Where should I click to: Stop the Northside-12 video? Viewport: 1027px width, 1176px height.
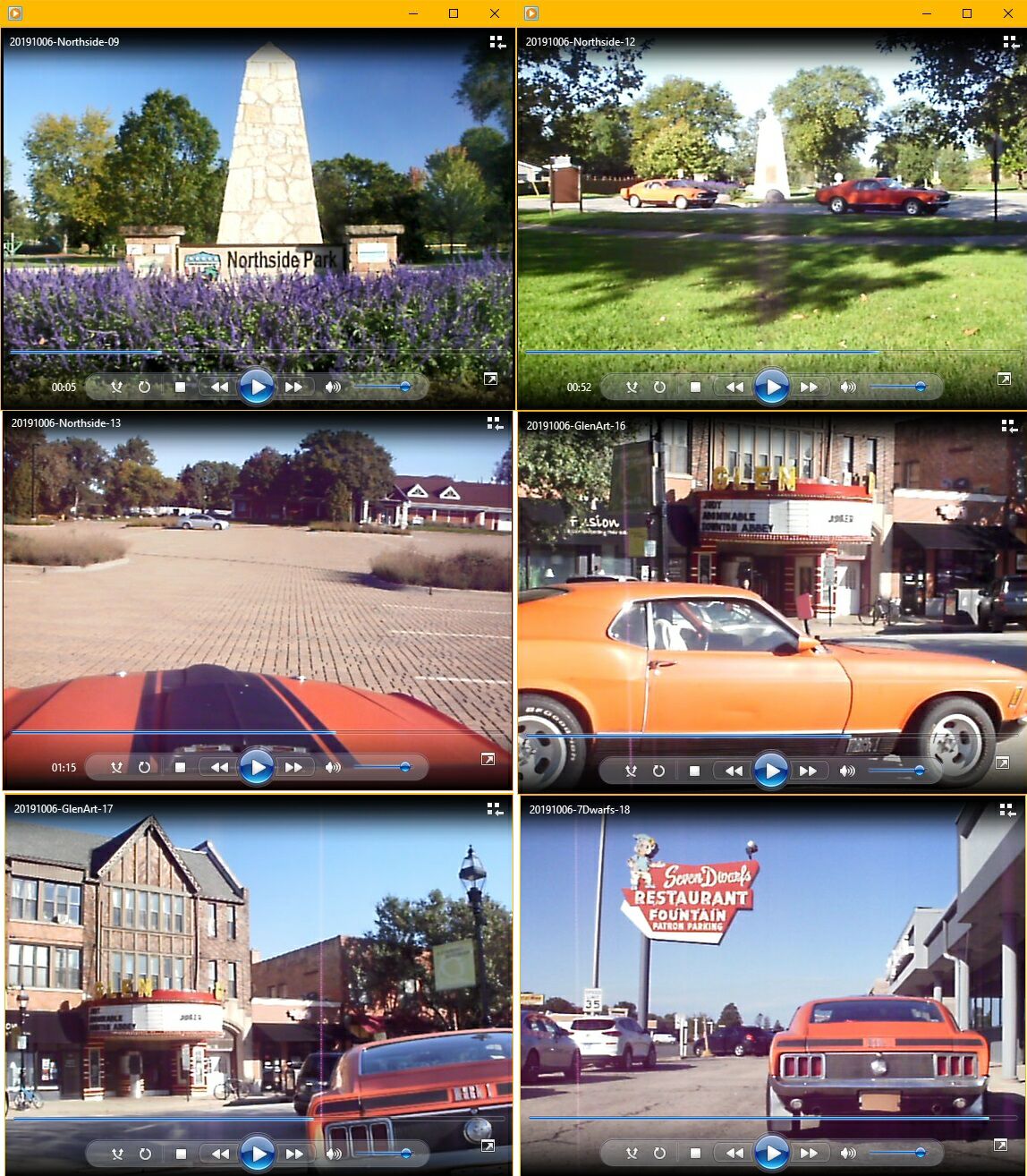(x=695, y=387)
